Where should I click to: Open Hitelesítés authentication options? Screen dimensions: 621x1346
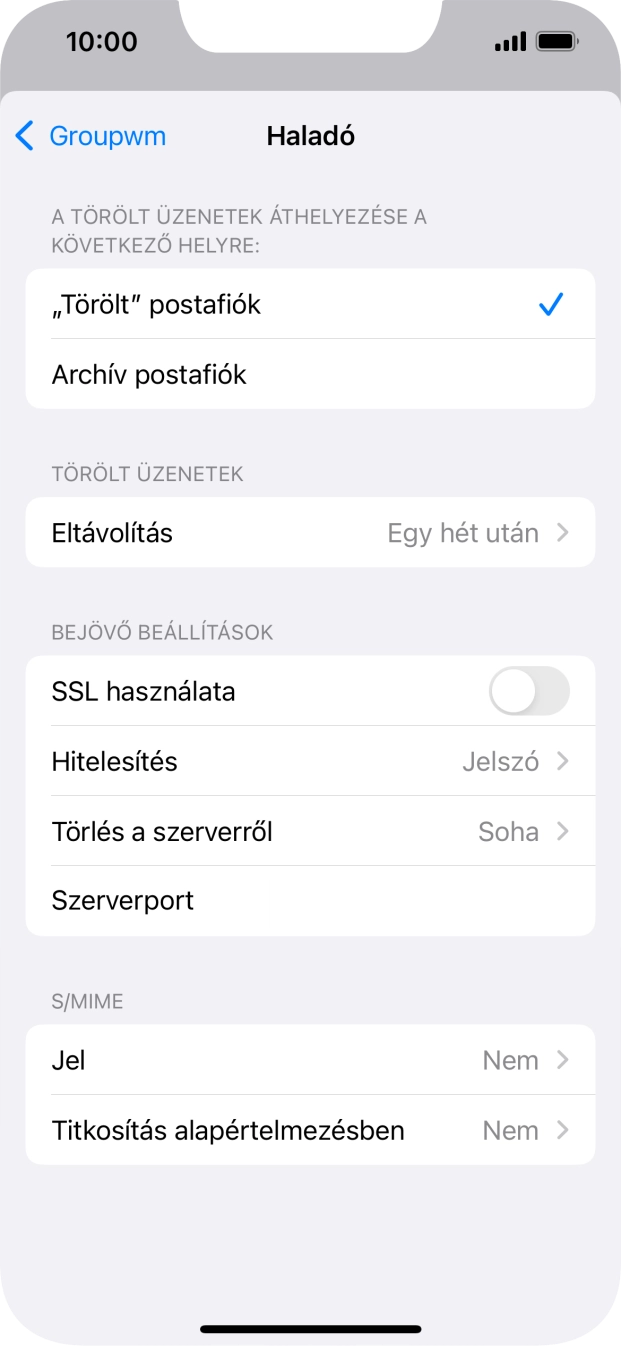(310, 762)
